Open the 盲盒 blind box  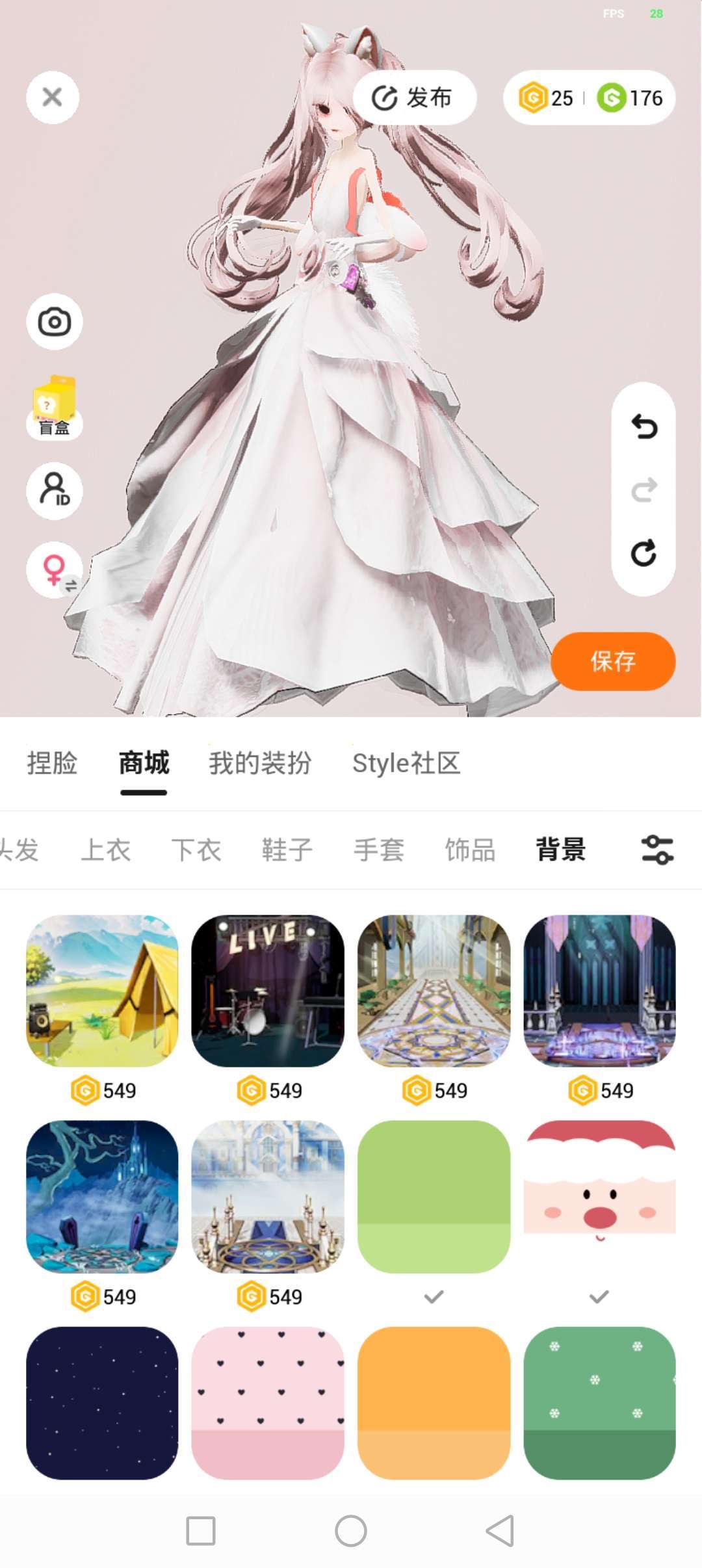tap(55, 406)
